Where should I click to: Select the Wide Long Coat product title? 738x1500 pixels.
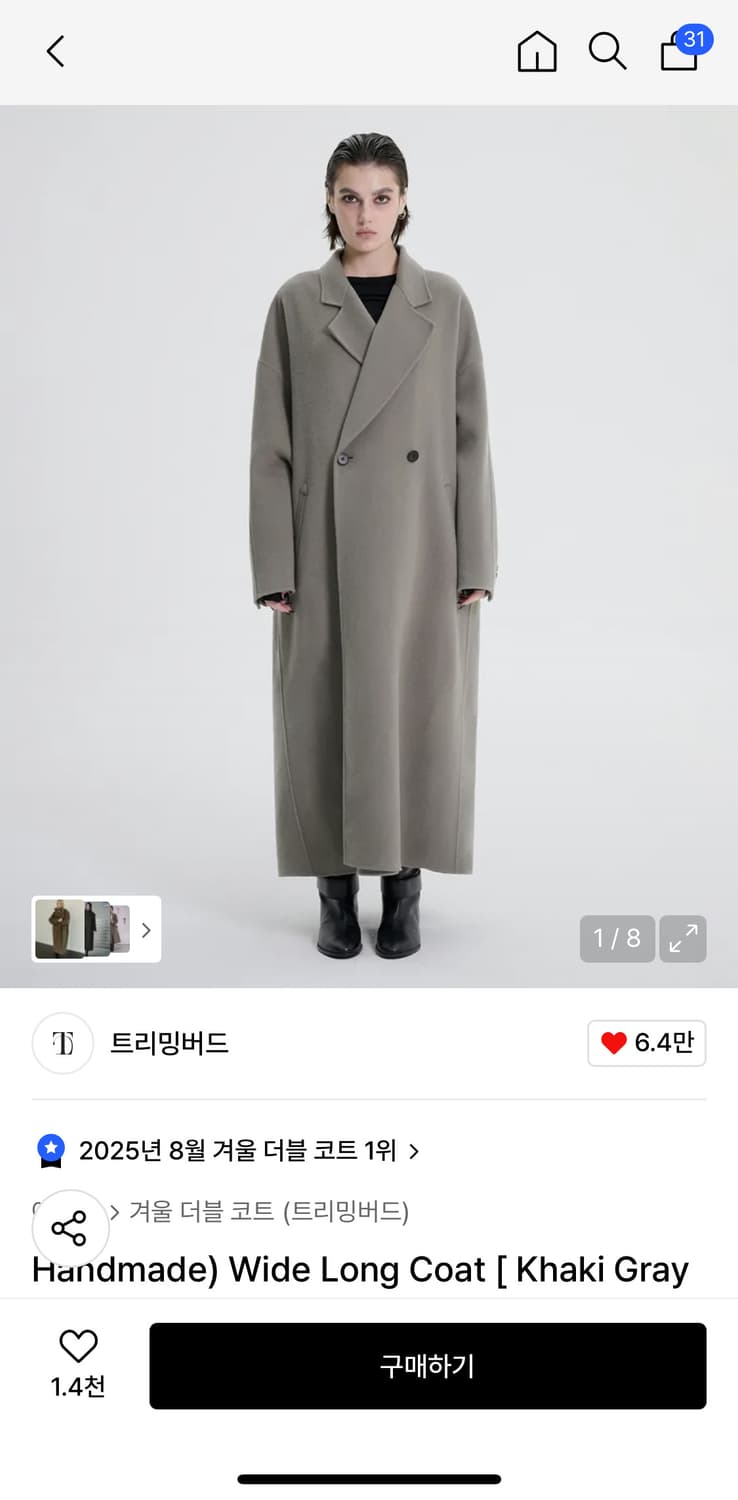point(358,1269)
